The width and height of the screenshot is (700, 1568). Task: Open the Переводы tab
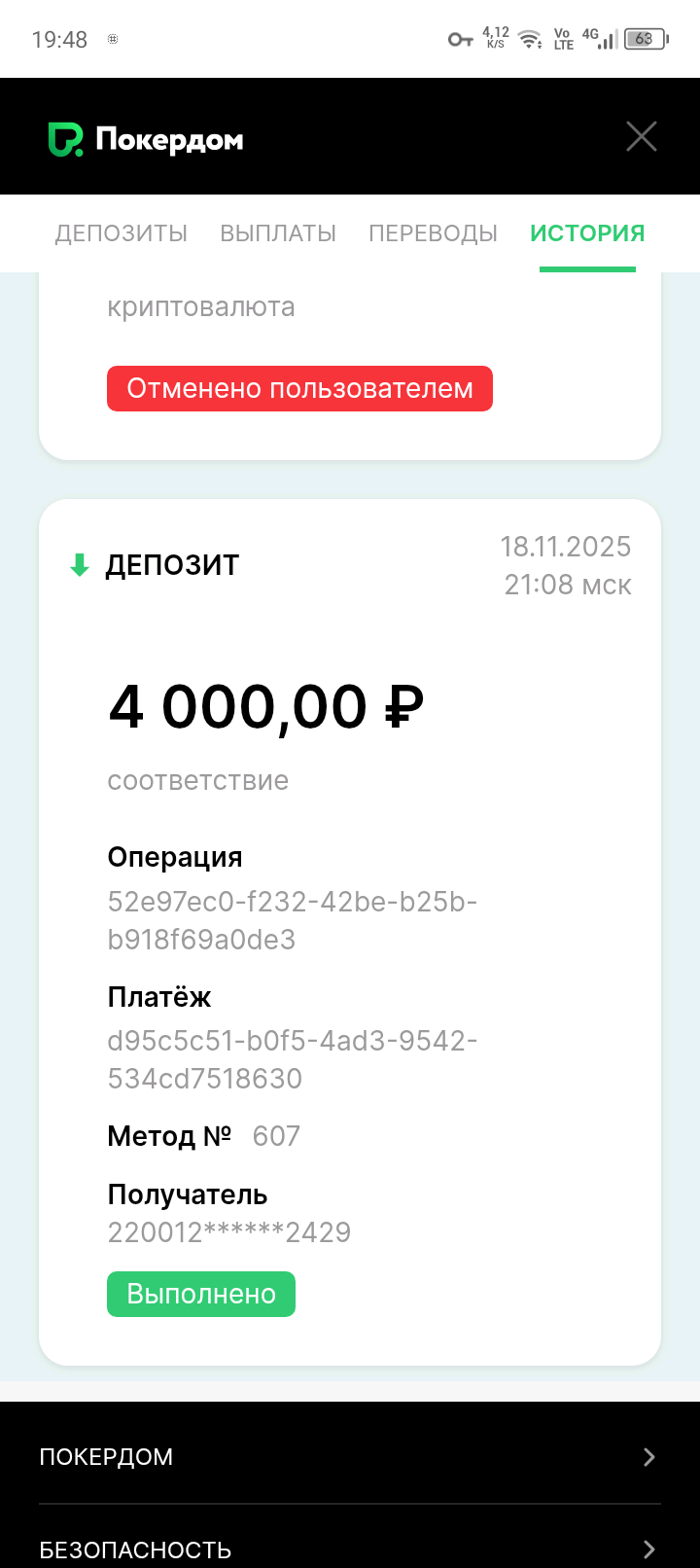433,233
